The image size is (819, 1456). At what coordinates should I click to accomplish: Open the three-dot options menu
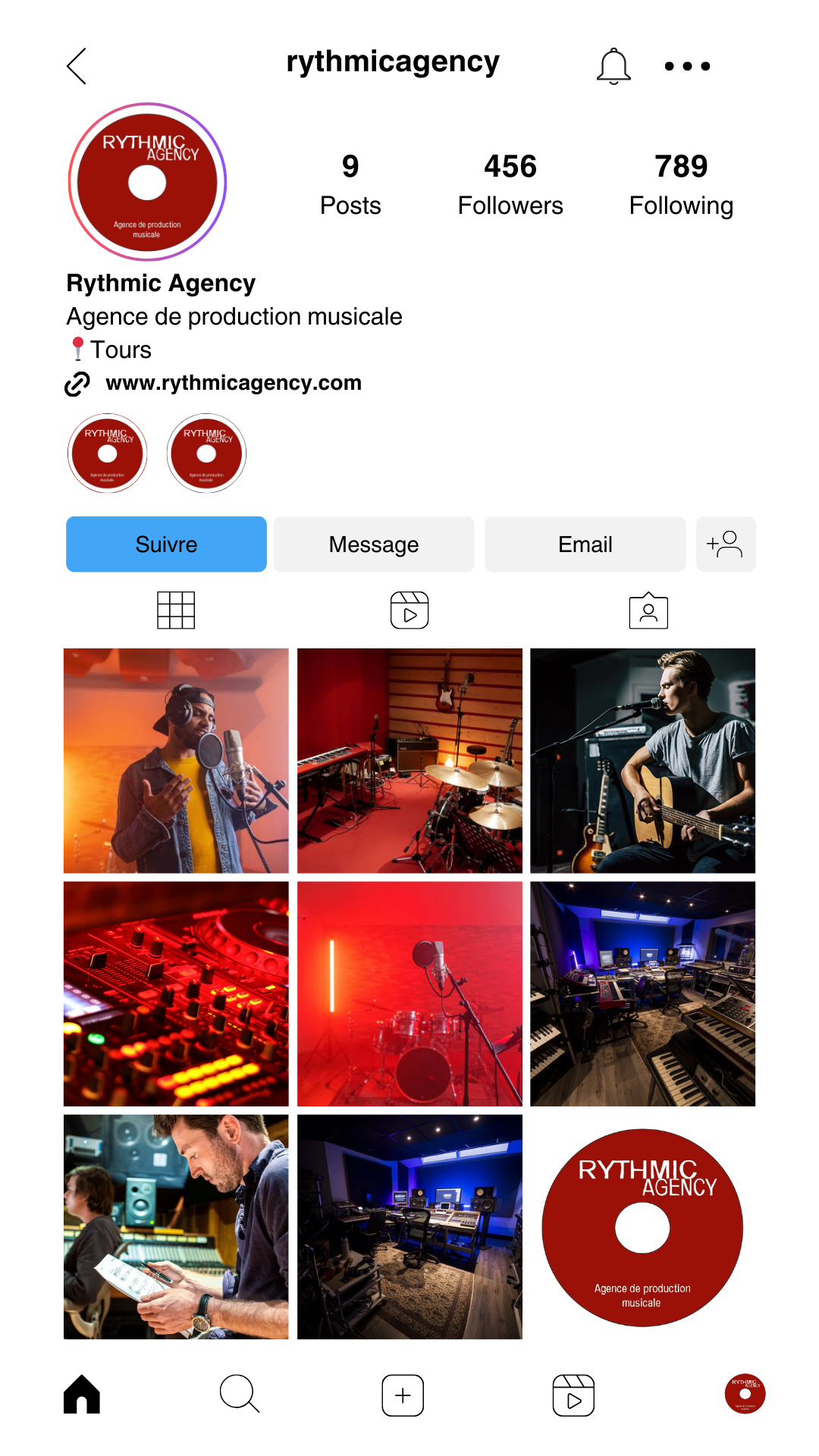click(686, 66)
